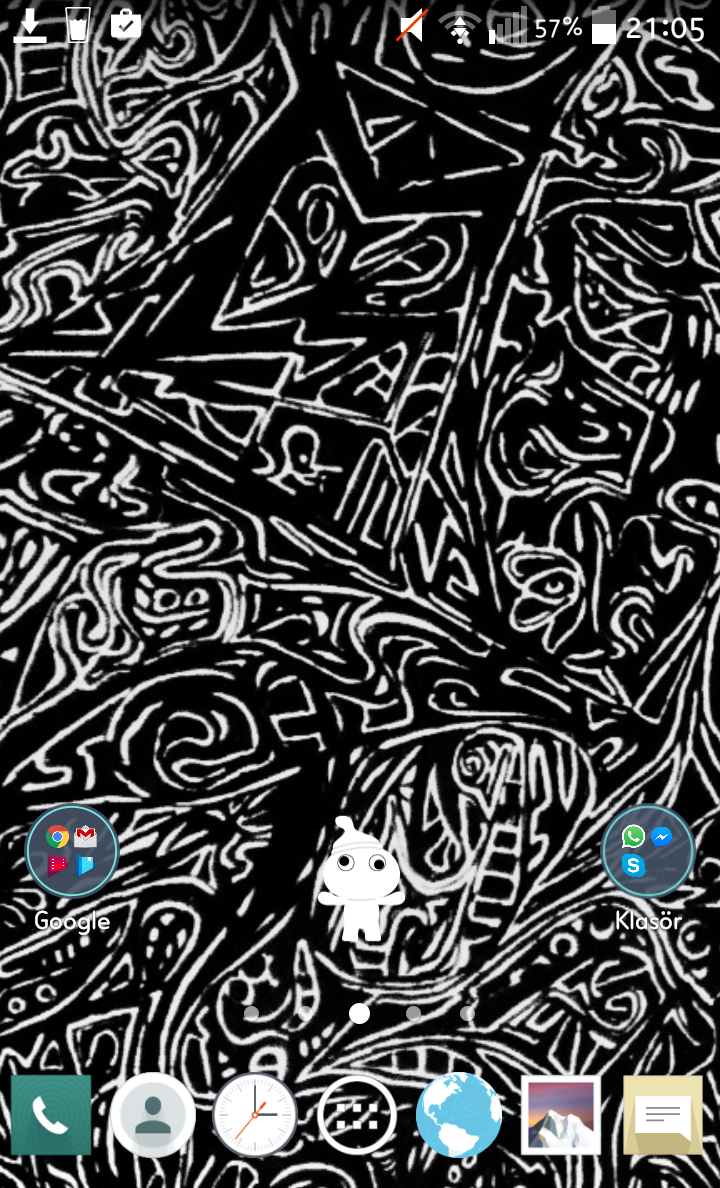
Task: Open the app drawer
Action: click(x=358, y=1115)
